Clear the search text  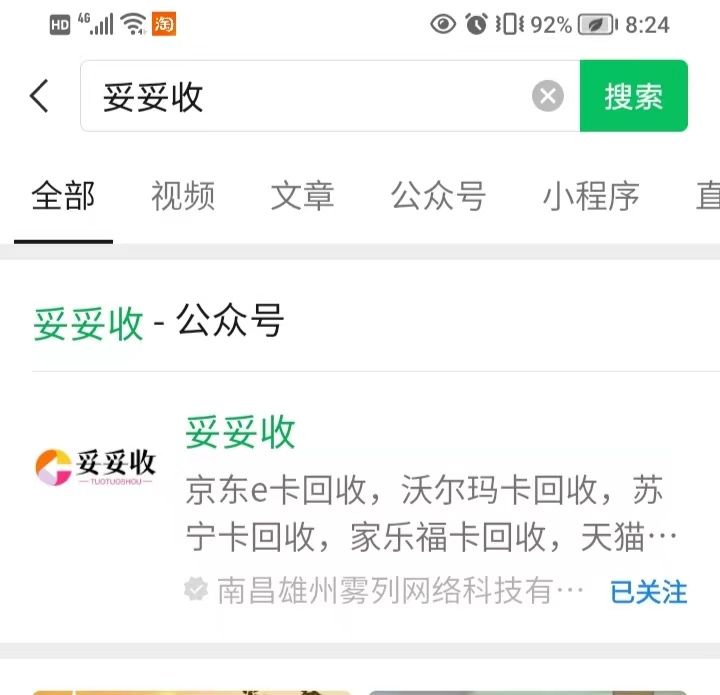[x=547, y=96]
